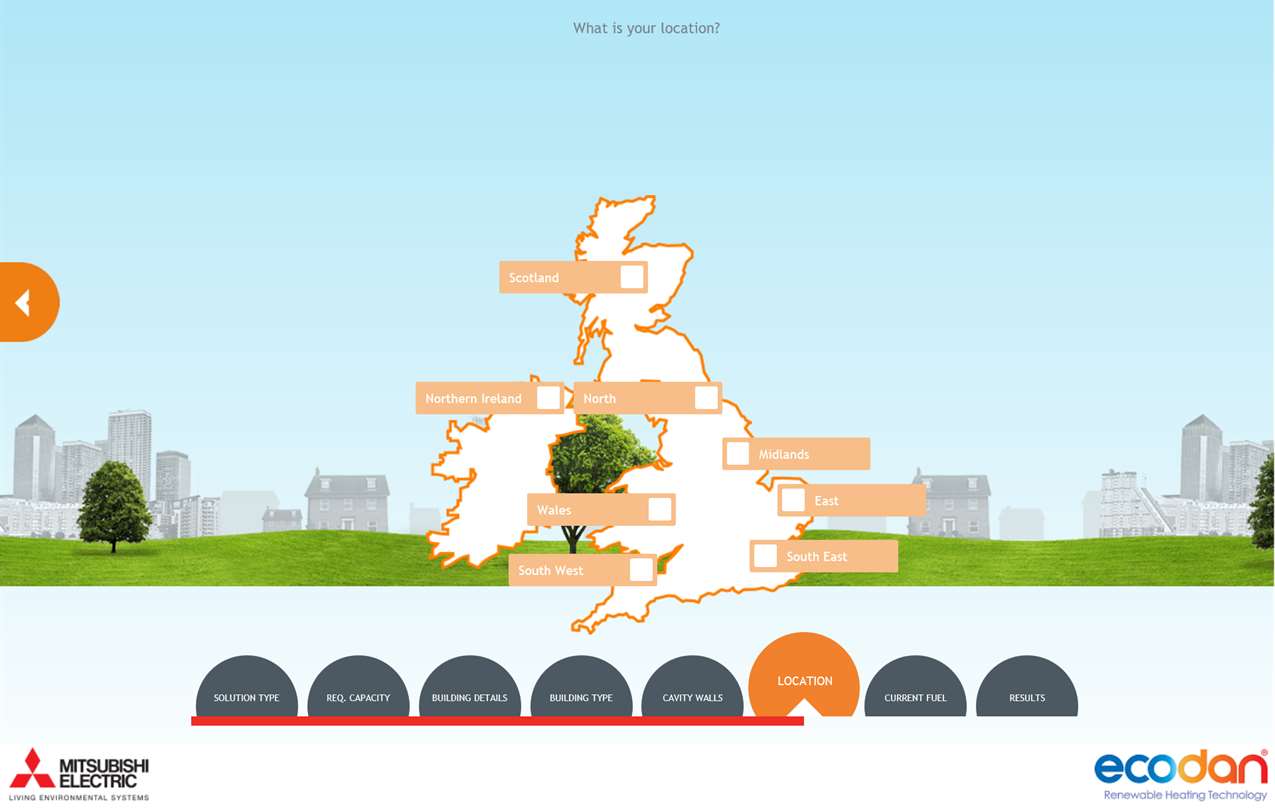Mark Wales as your location
Image resolution: width=1275 pixels, height=810 pixels.
(659, 510)
